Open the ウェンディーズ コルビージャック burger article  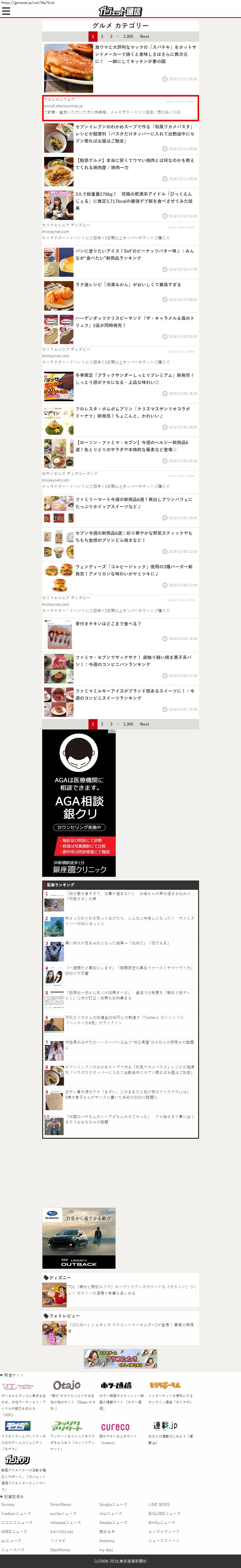coord(135,570)
